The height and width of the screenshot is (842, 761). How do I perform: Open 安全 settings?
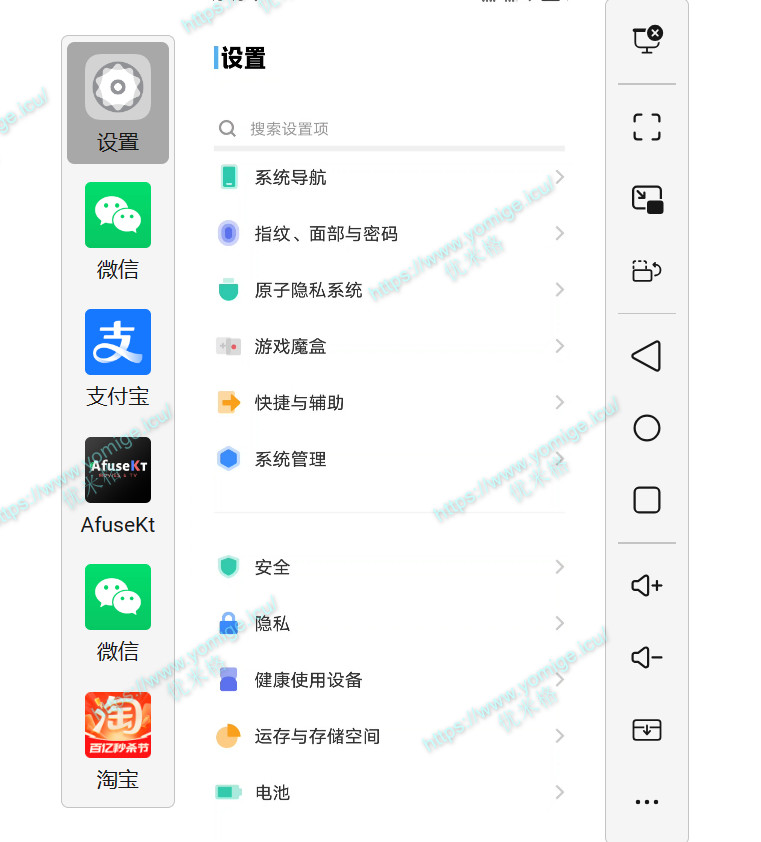[389, 567]
